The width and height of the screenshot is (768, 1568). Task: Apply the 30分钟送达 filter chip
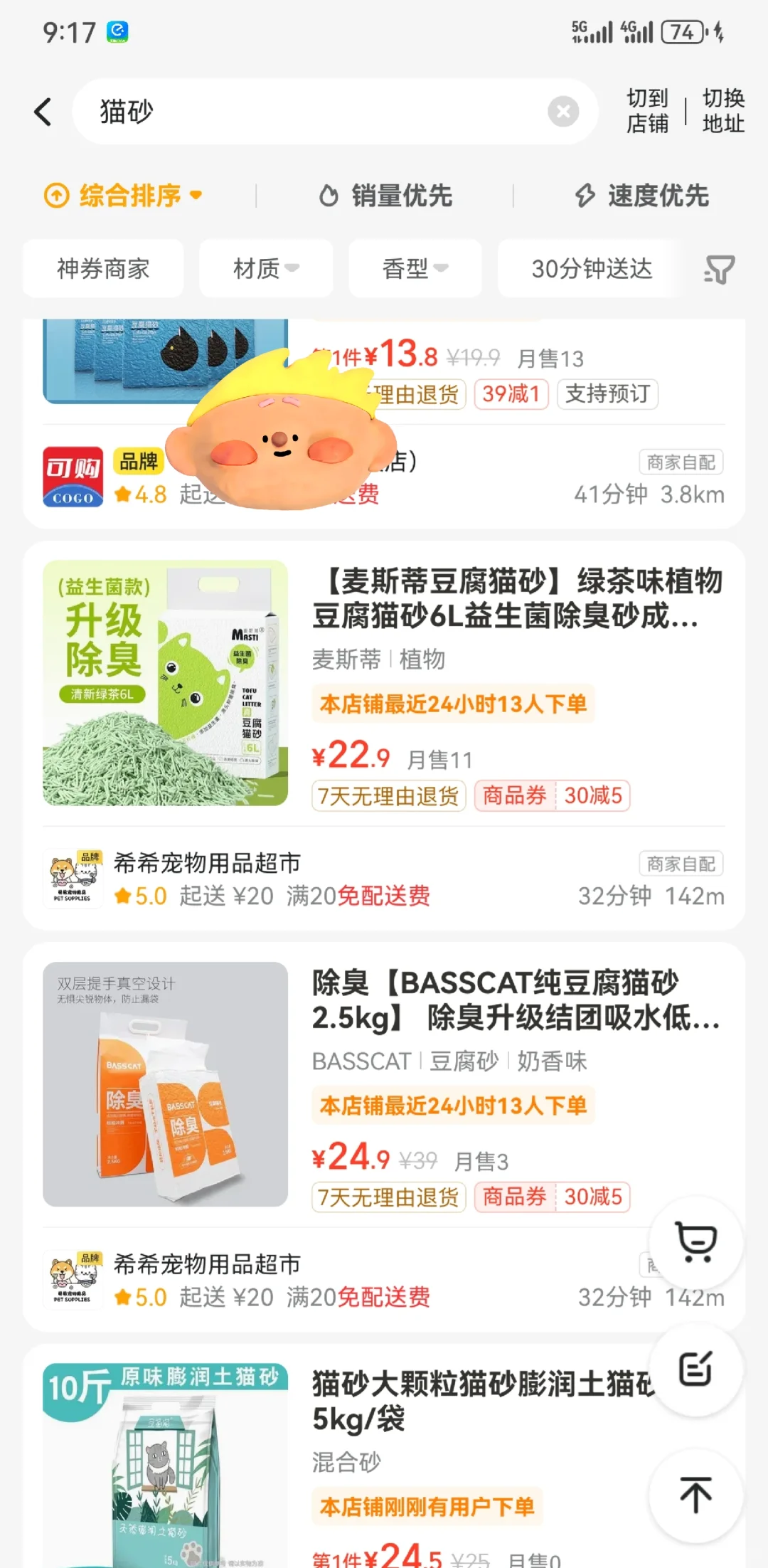[590, 269]
